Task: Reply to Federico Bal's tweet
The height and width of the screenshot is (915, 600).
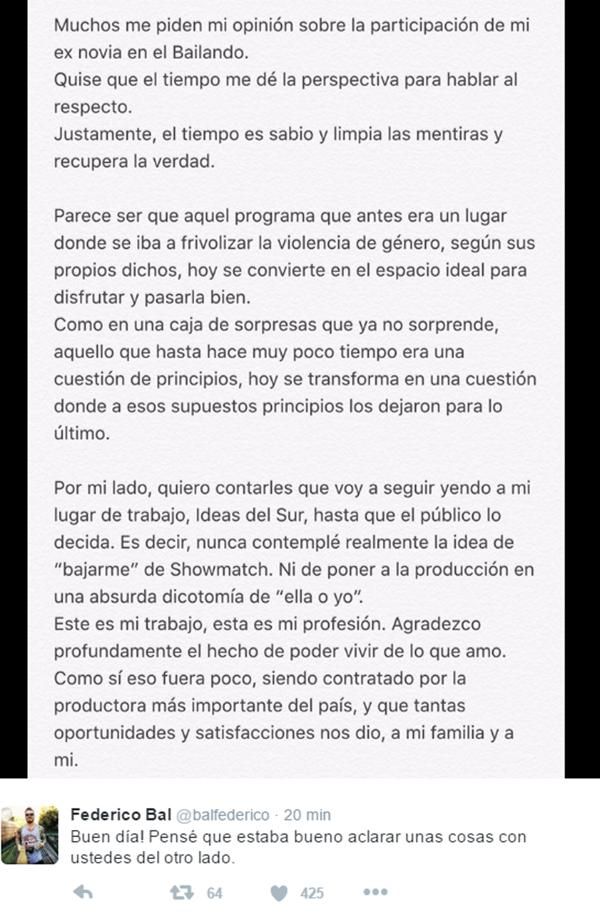Action: 84,892
